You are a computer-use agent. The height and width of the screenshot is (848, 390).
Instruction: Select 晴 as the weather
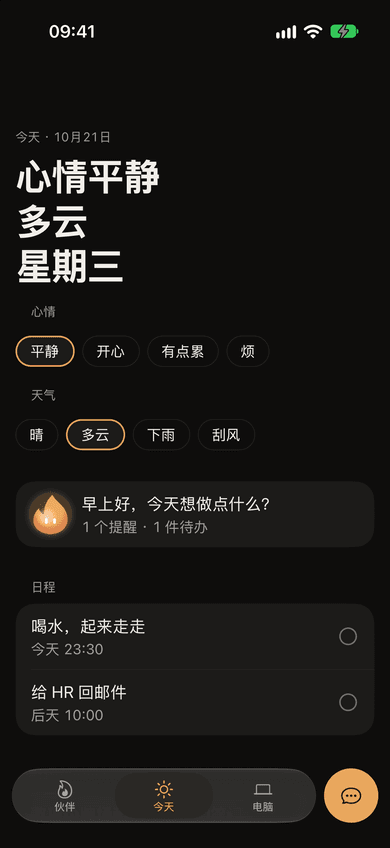[x=37, y=435]
